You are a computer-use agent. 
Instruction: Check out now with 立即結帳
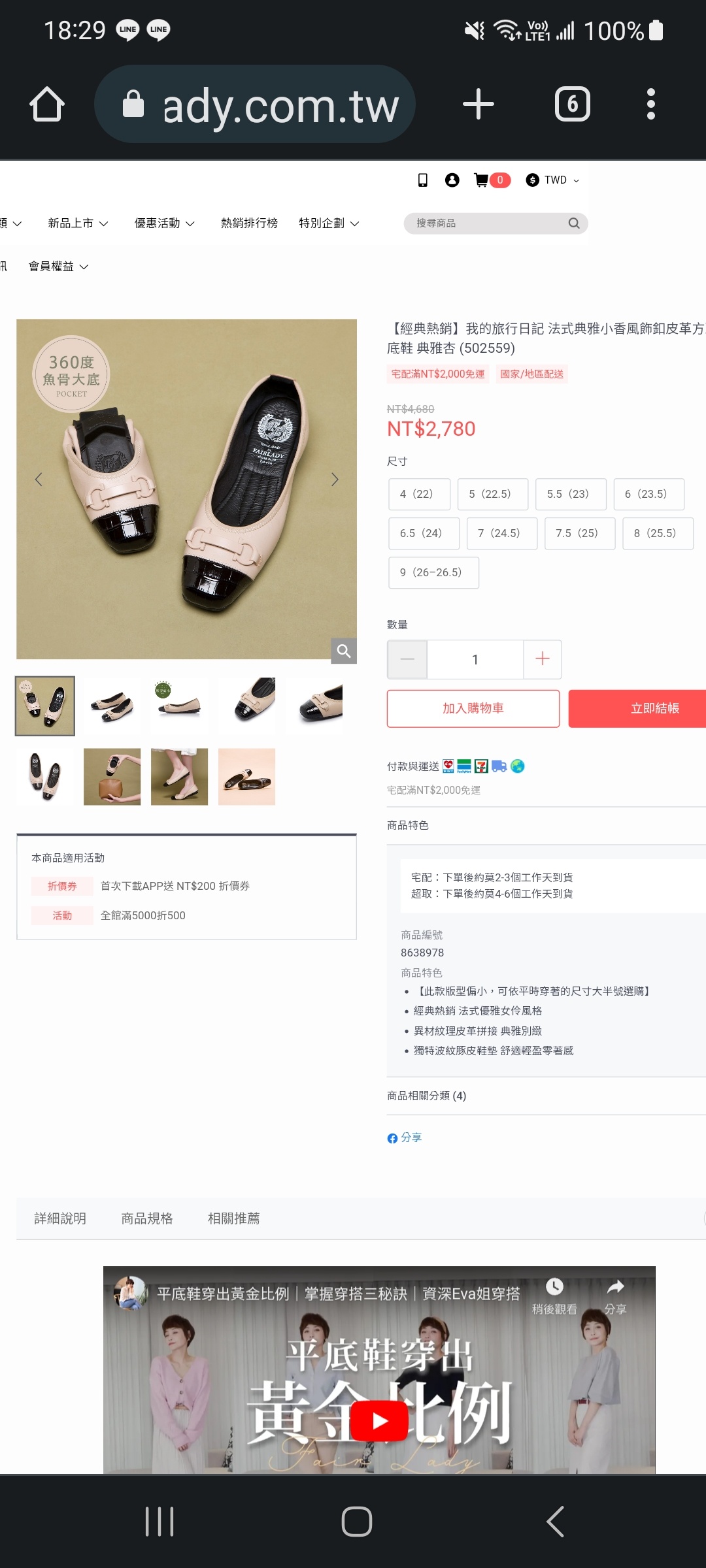(654, 708)
